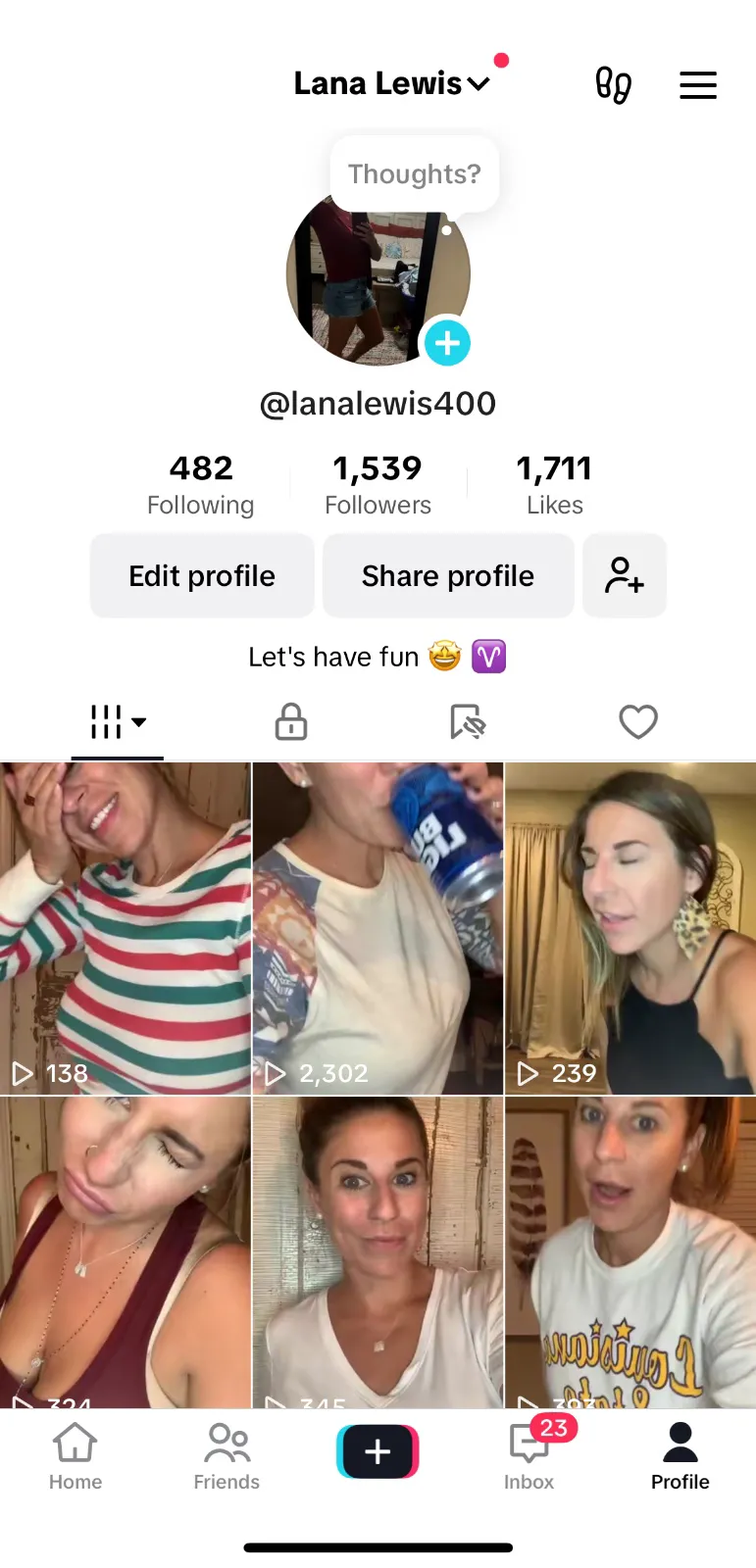Open the add friends icon button
Viewport: 756px width, 1568px height.
(x=624, y=576)
